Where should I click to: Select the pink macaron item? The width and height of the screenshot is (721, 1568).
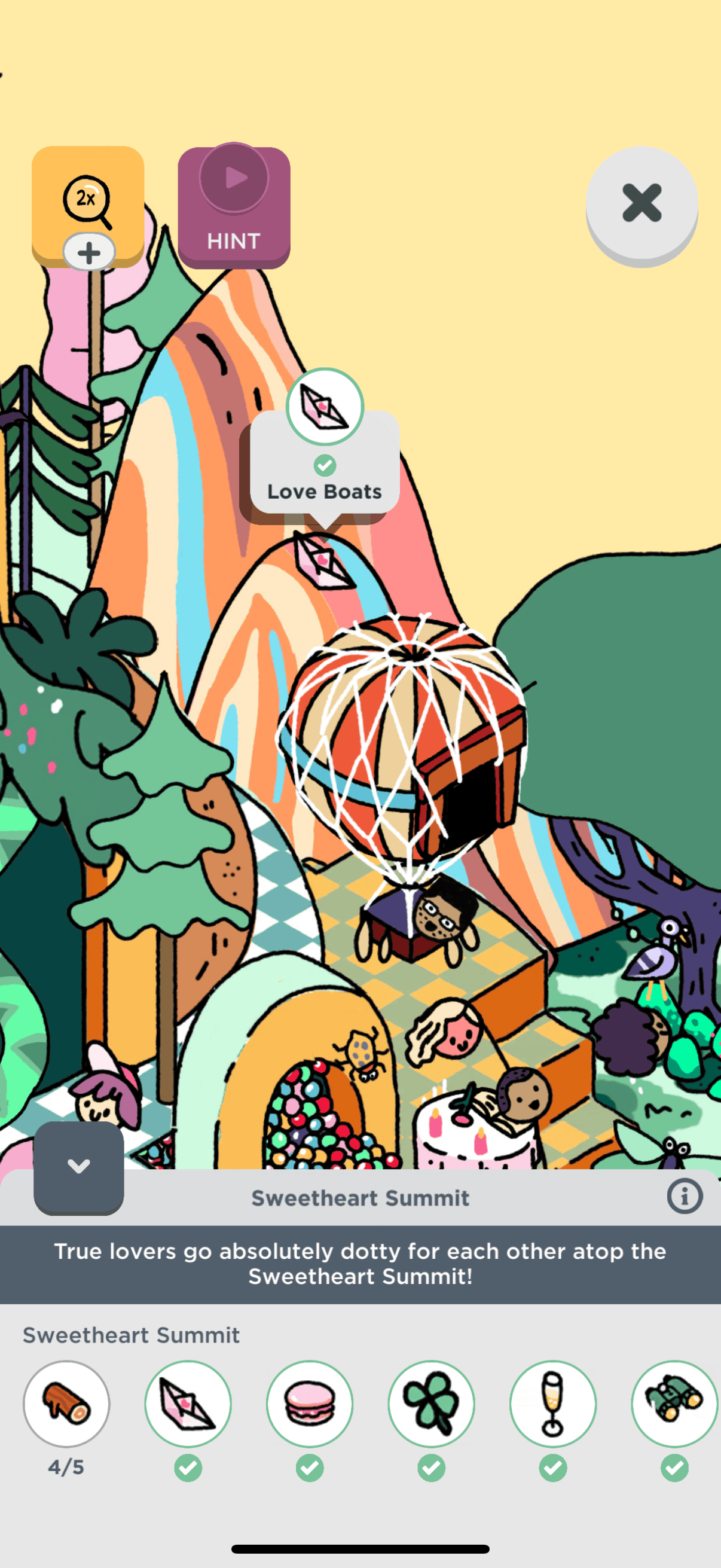[x=310, y=1403]
